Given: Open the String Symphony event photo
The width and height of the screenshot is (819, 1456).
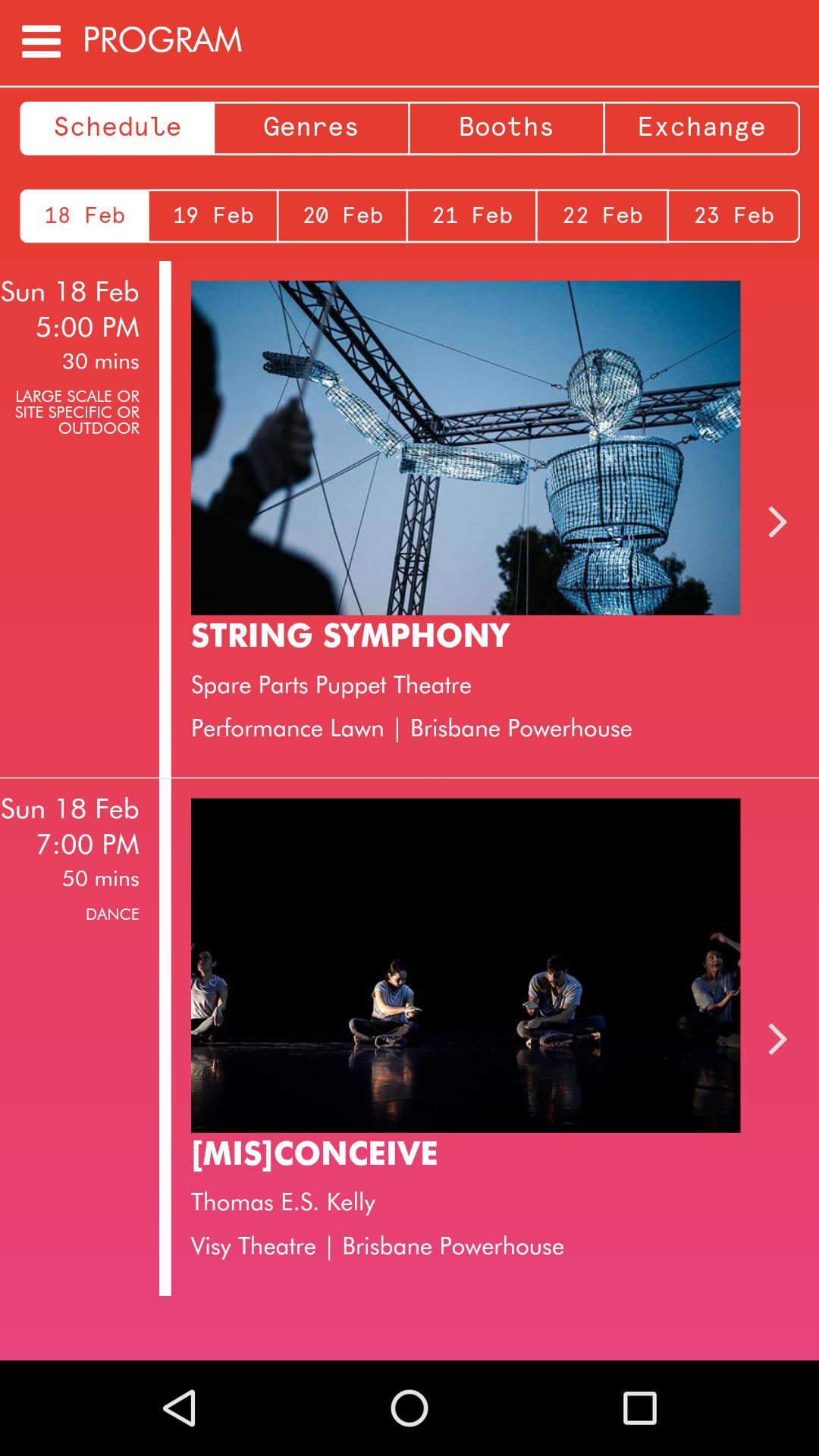Looking at the screenshot, I should pyautogui.click(x=465, y=447).
